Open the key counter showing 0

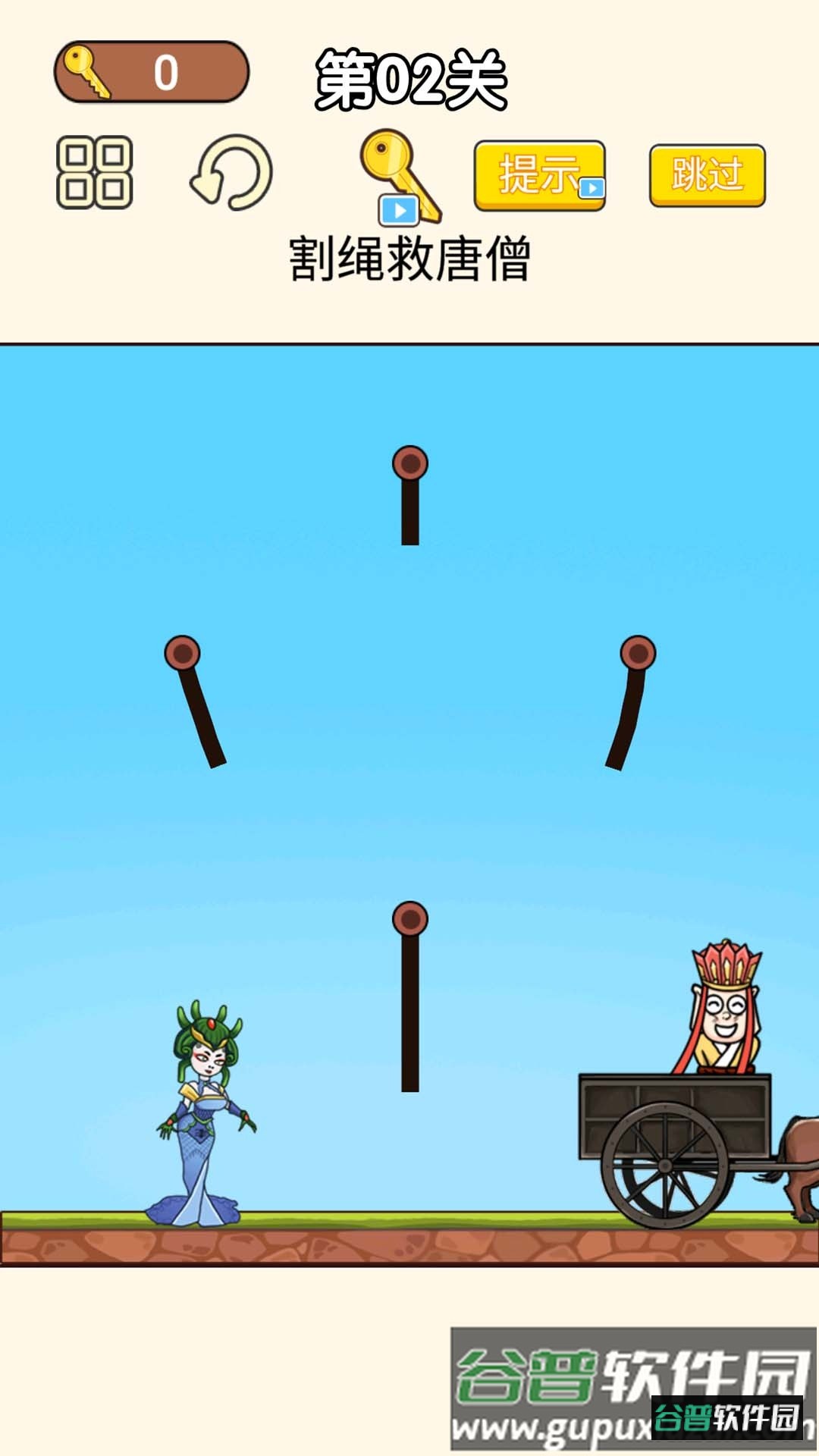point(152,72)
